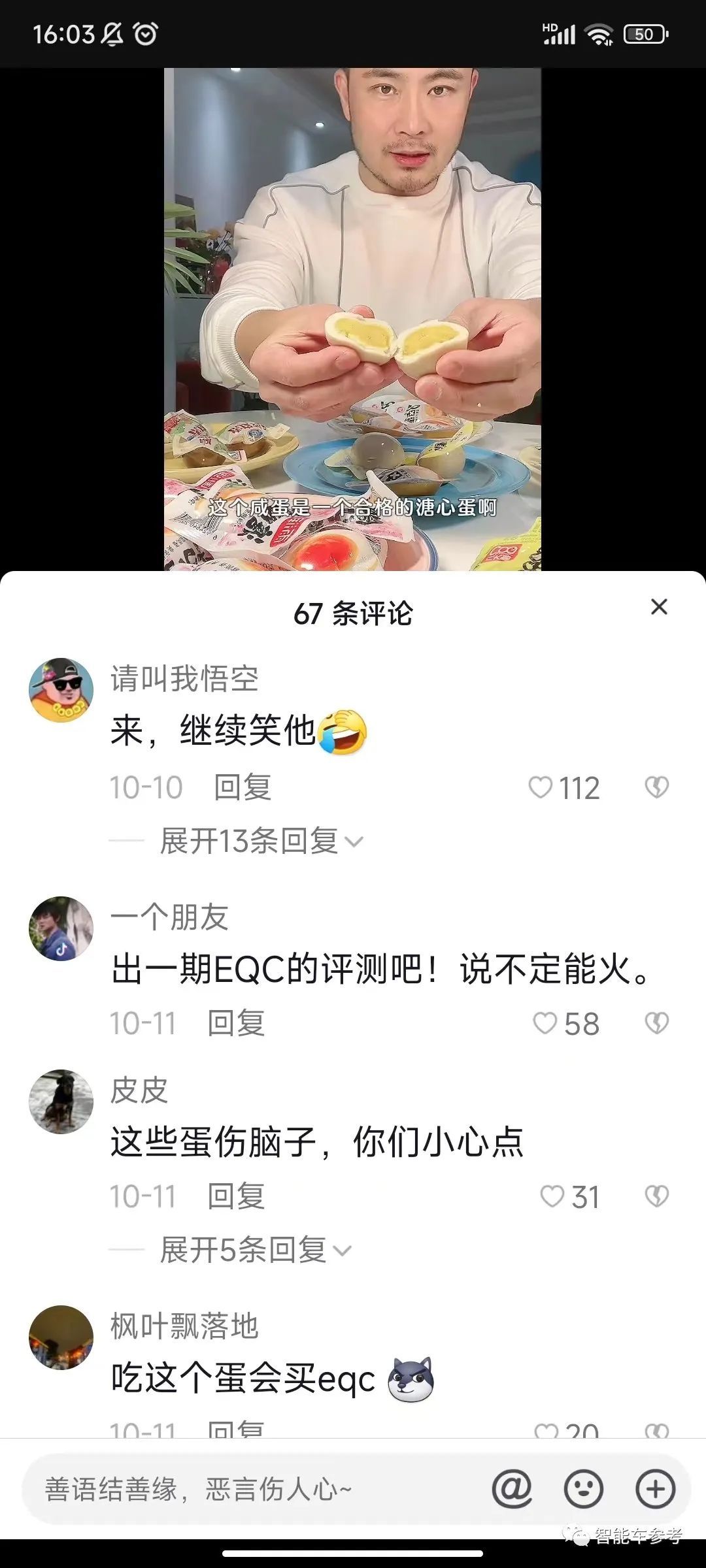Screen dimensions: 706x1568
Task: Dislike 皮皮's comment
Action: (656, 1196)
